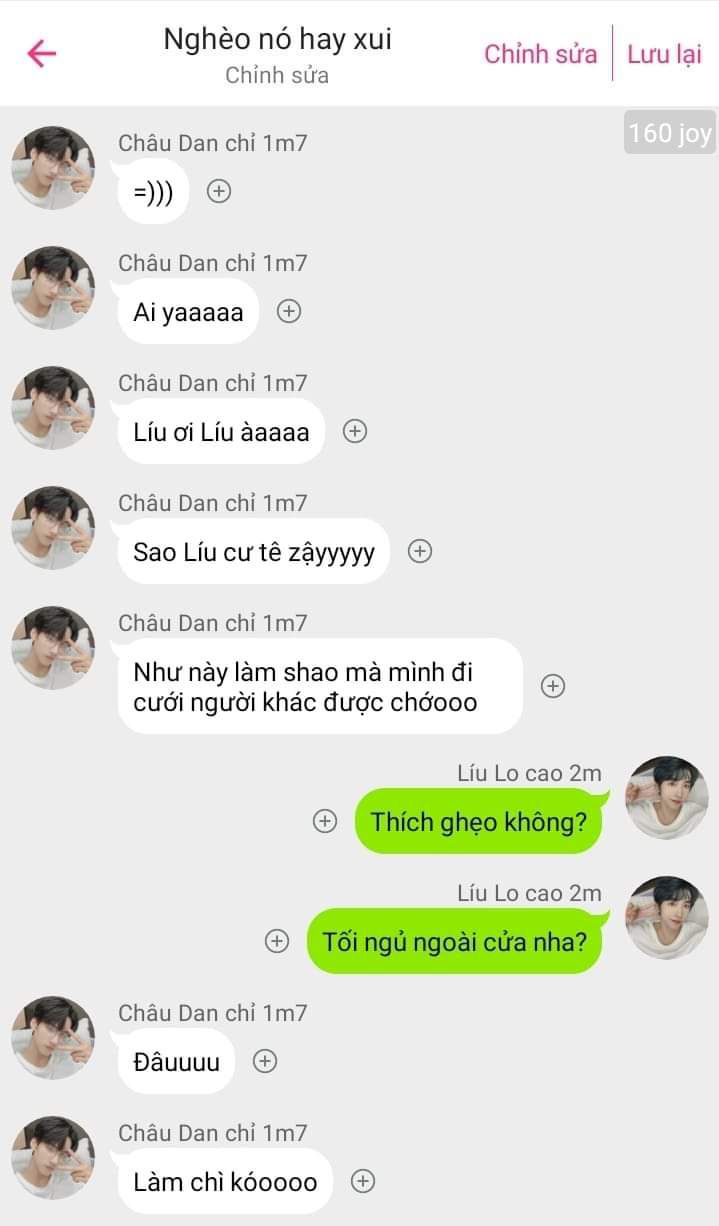Screen dimensions: 719x1226
Task: Select the plus icon by "Tối ngủ ngoài cửa nha?"
Action: coord(276,941)
